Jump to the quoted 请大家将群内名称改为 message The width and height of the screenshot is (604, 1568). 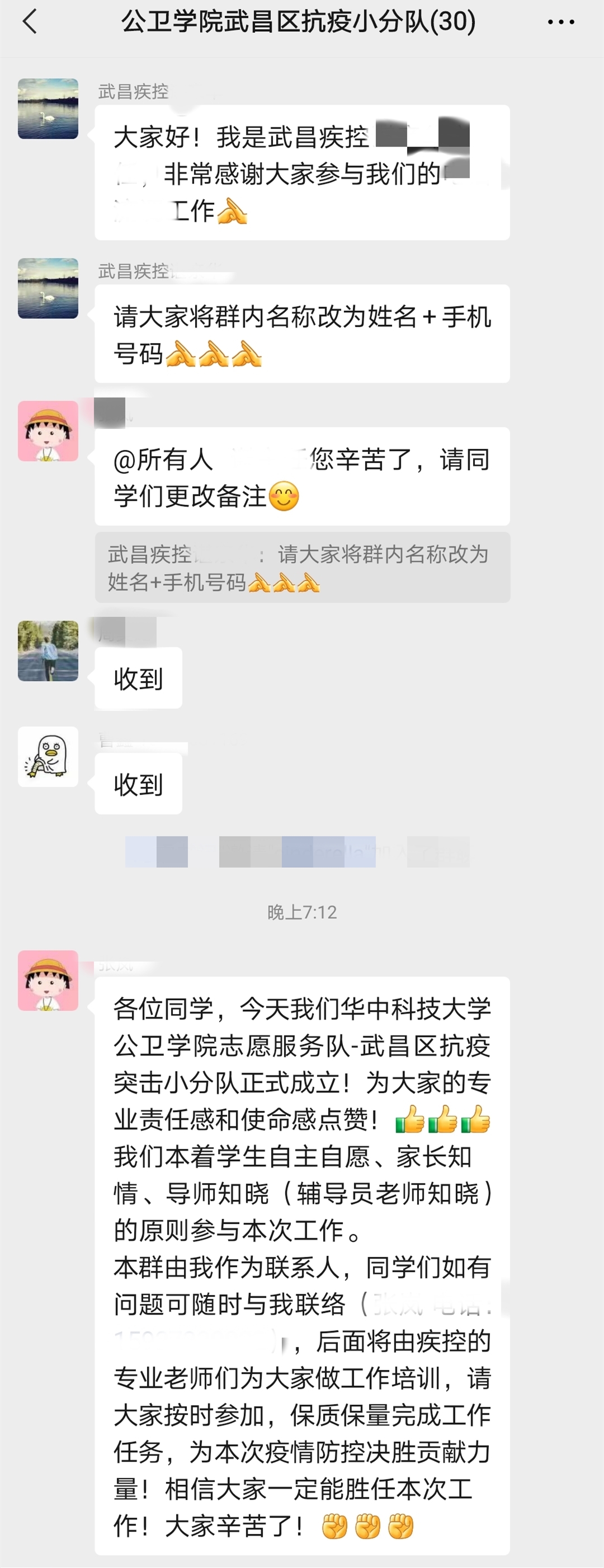pyautogui.click(x=301, y=567)
